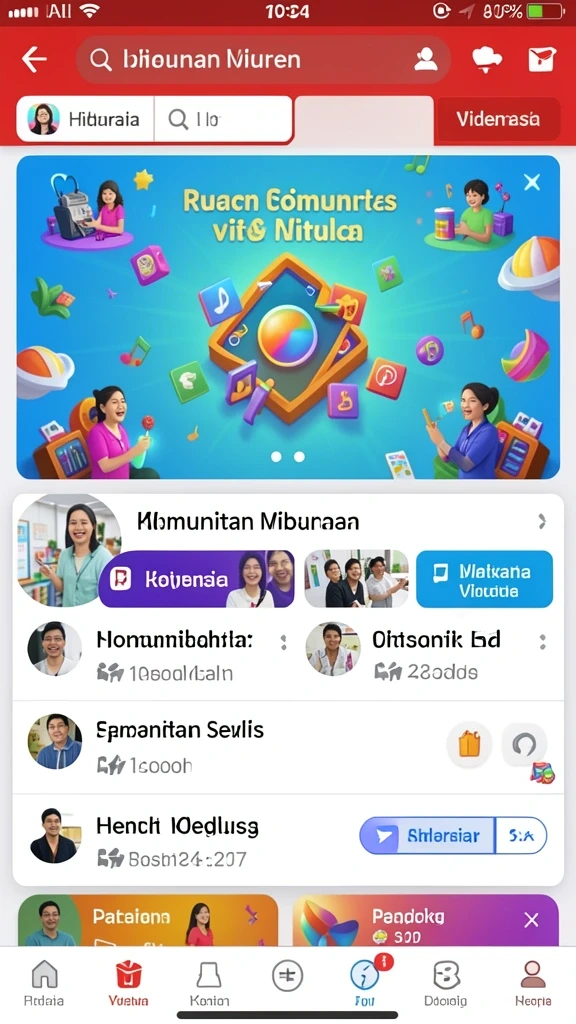Open the Hench IOeglusg row
The height and width of the screenshot is (1024, 576).
pos(288,840)
